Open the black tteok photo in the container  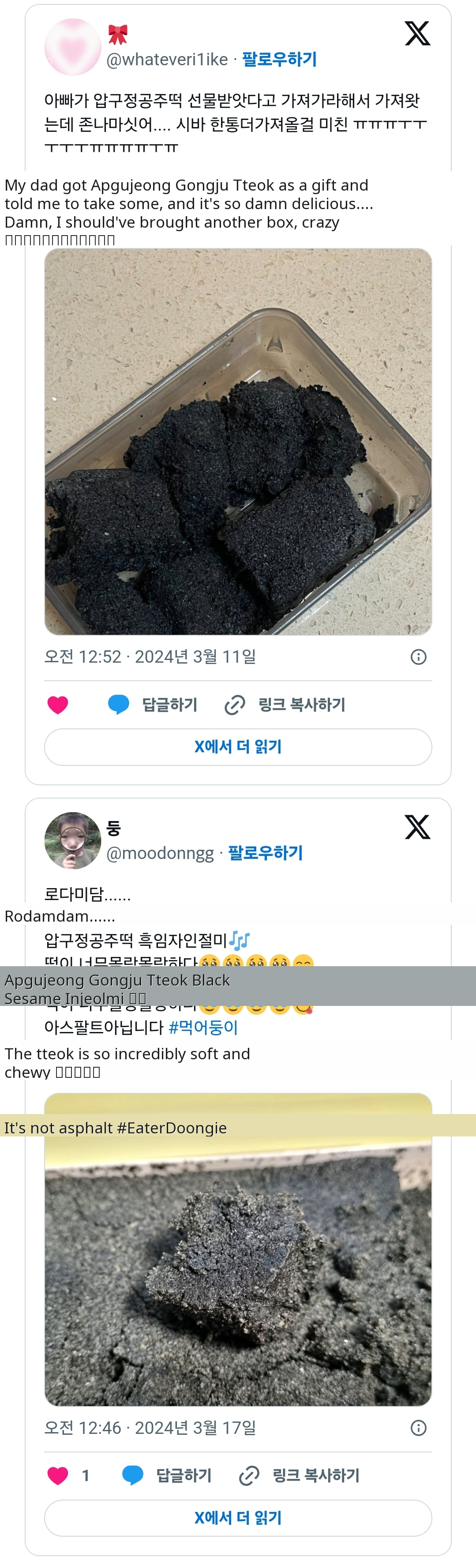[x=238, y=441]
